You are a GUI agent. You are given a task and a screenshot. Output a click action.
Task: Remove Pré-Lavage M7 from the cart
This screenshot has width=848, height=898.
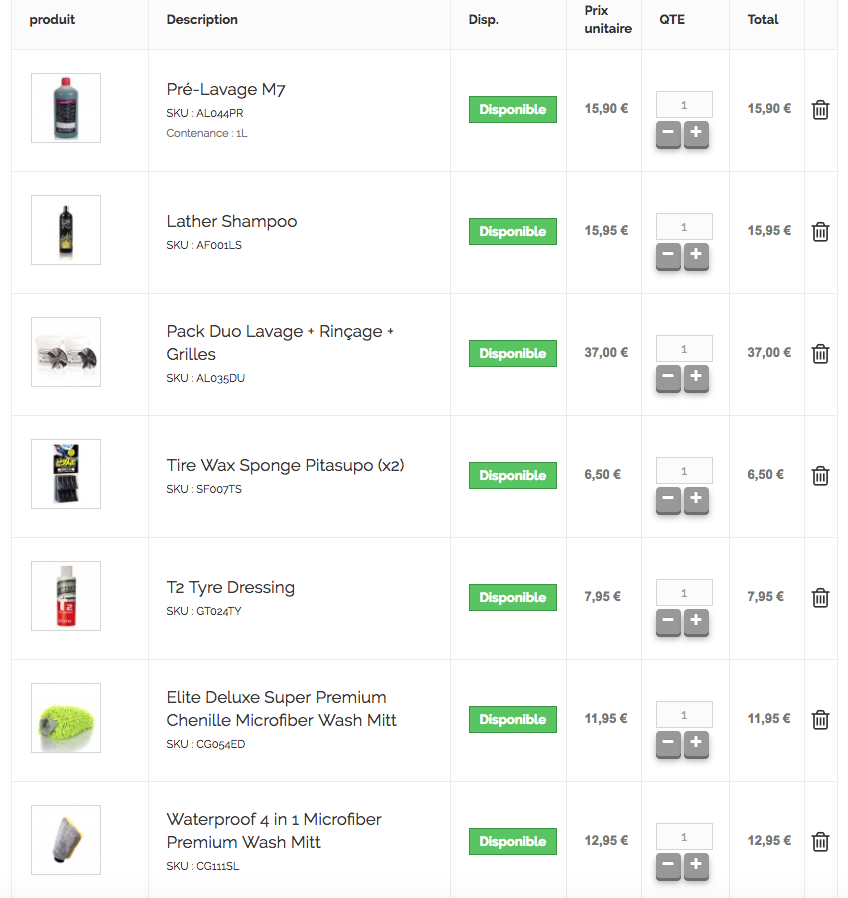pos(820,110)
